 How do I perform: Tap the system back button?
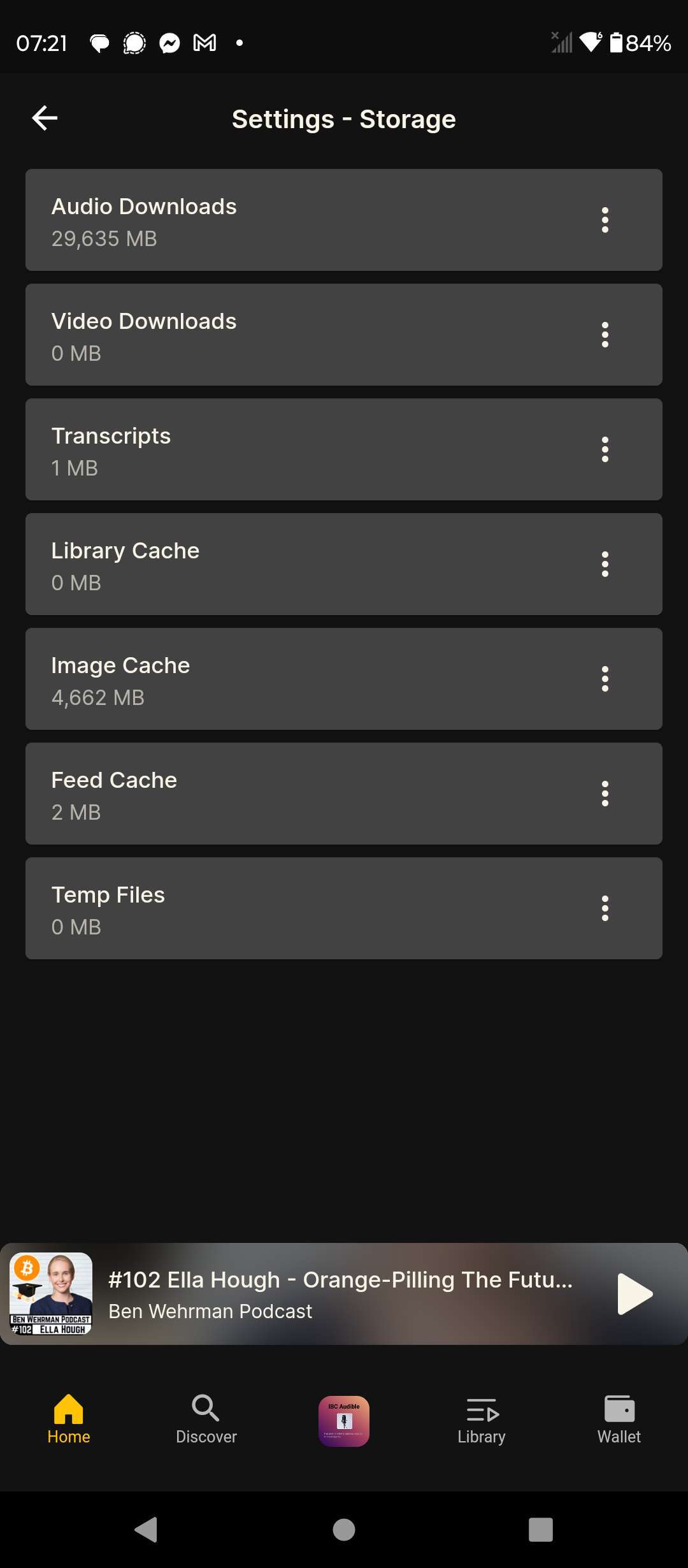(x=147, y=1529)
